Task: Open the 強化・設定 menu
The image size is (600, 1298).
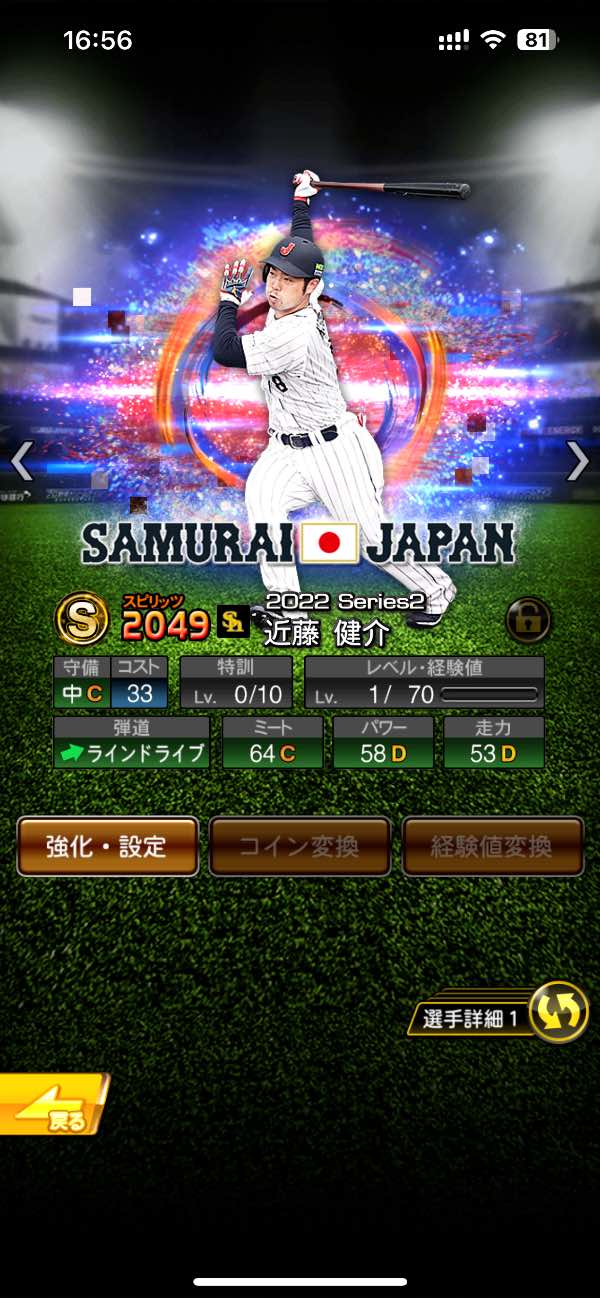Action: 107,846
